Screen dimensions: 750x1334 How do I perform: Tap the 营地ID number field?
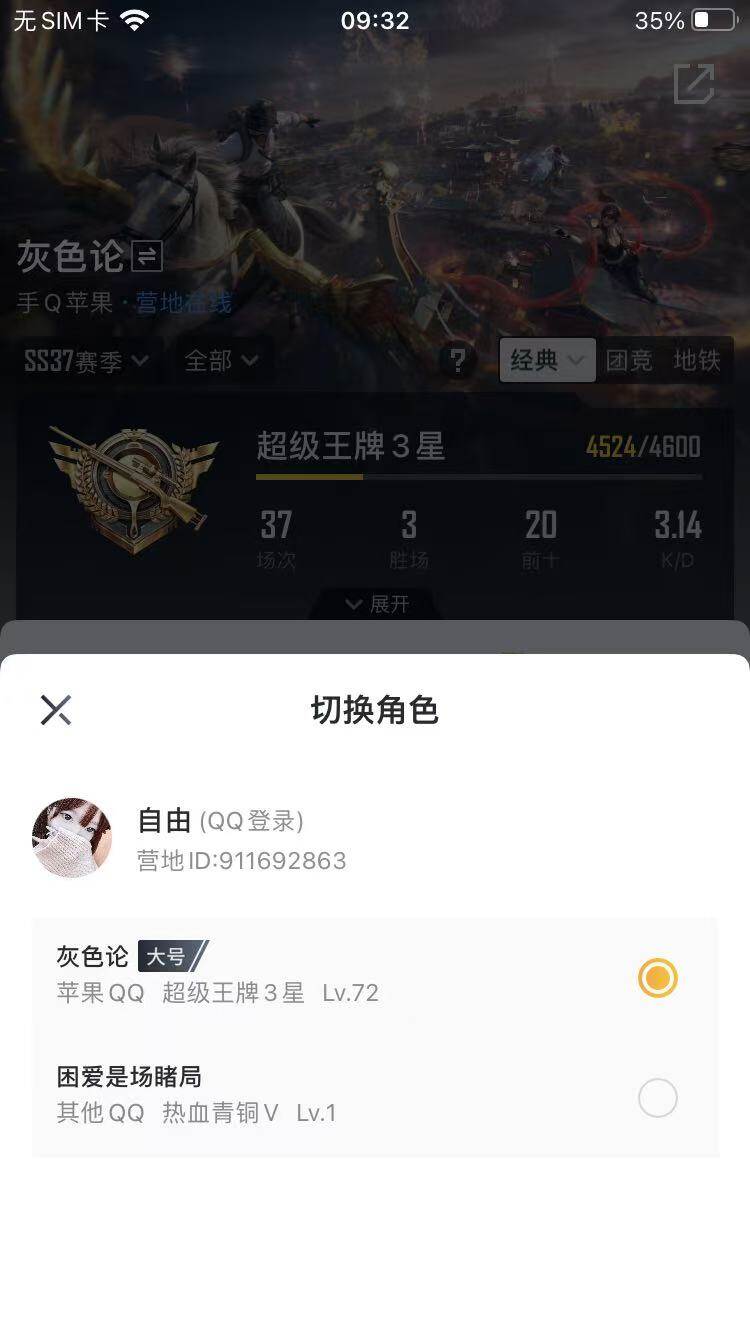[x=240, y=861]
